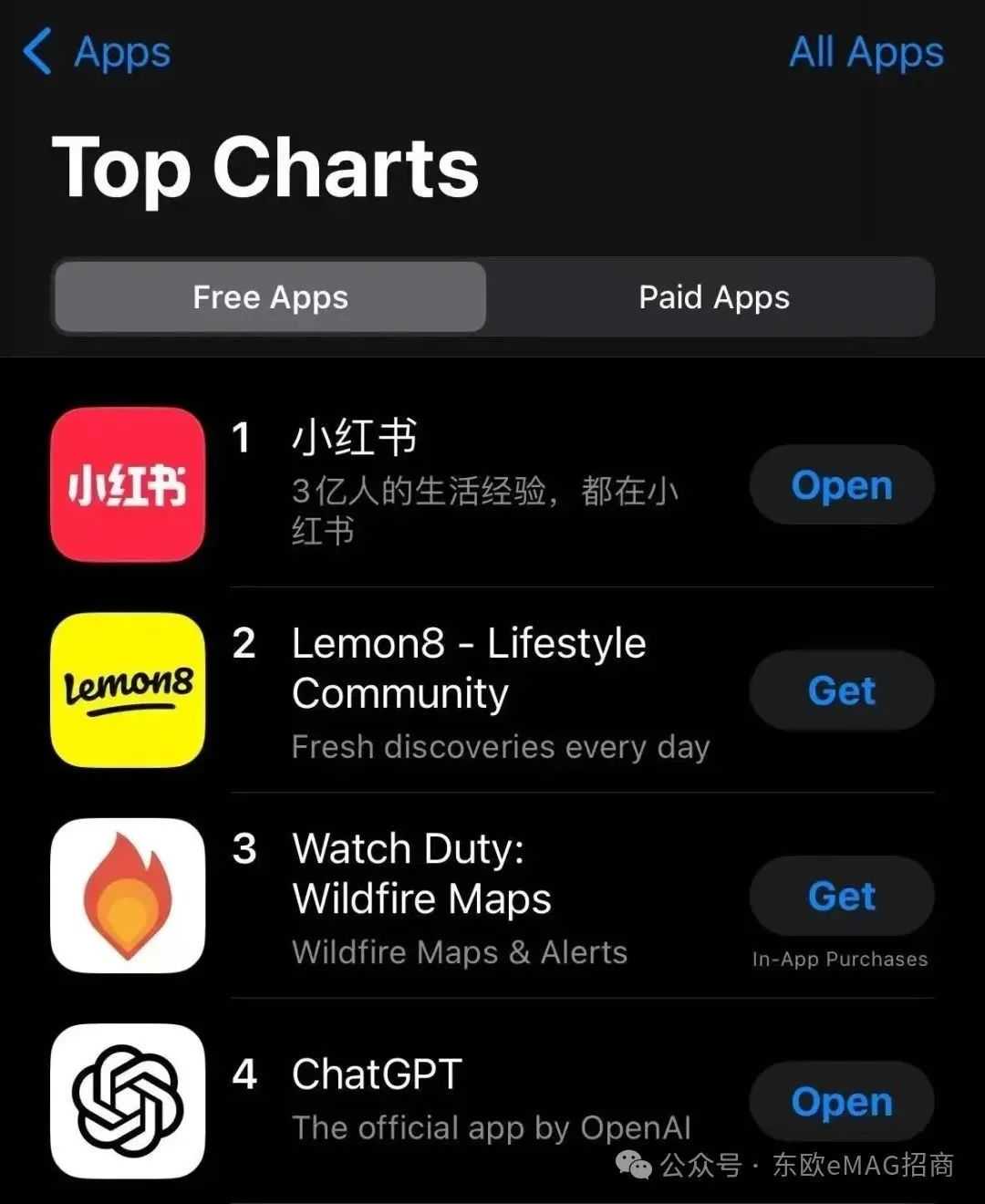Tap the back chevron next to Apps
This screenshot has height=1204, width=985.
tap(38, 52)
